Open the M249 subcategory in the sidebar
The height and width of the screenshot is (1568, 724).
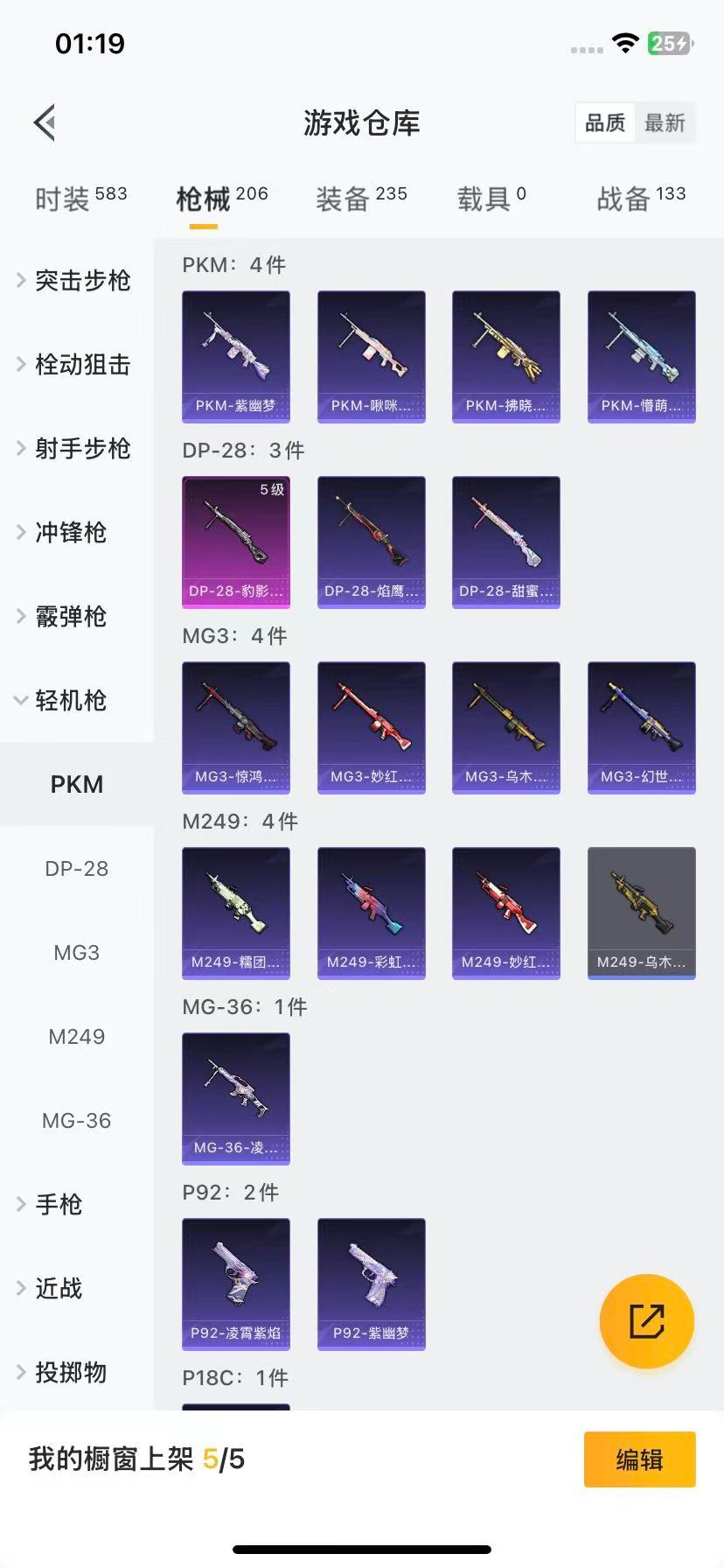pos(77,1036)
